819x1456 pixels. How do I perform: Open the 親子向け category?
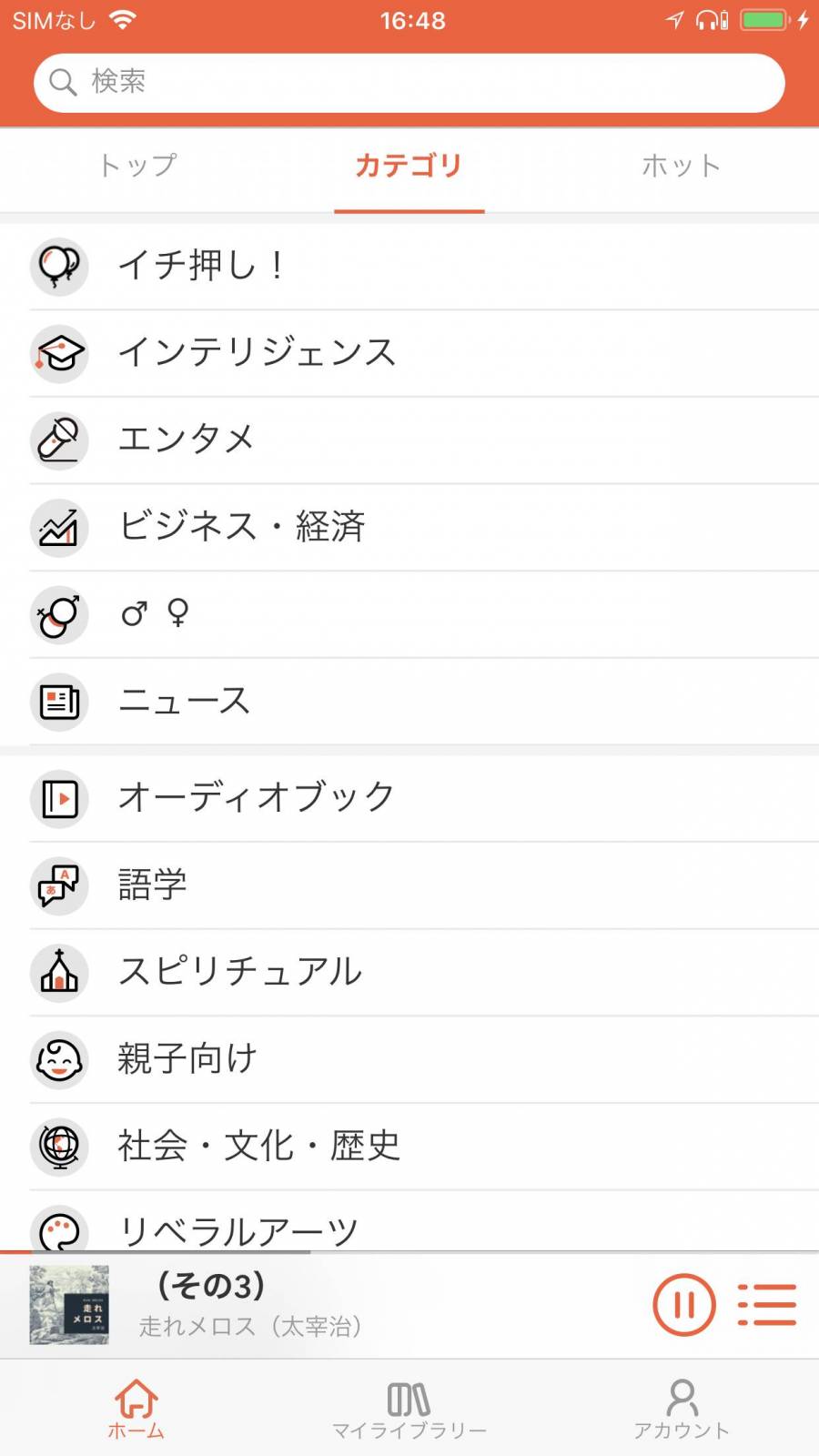coord(409,1059)
